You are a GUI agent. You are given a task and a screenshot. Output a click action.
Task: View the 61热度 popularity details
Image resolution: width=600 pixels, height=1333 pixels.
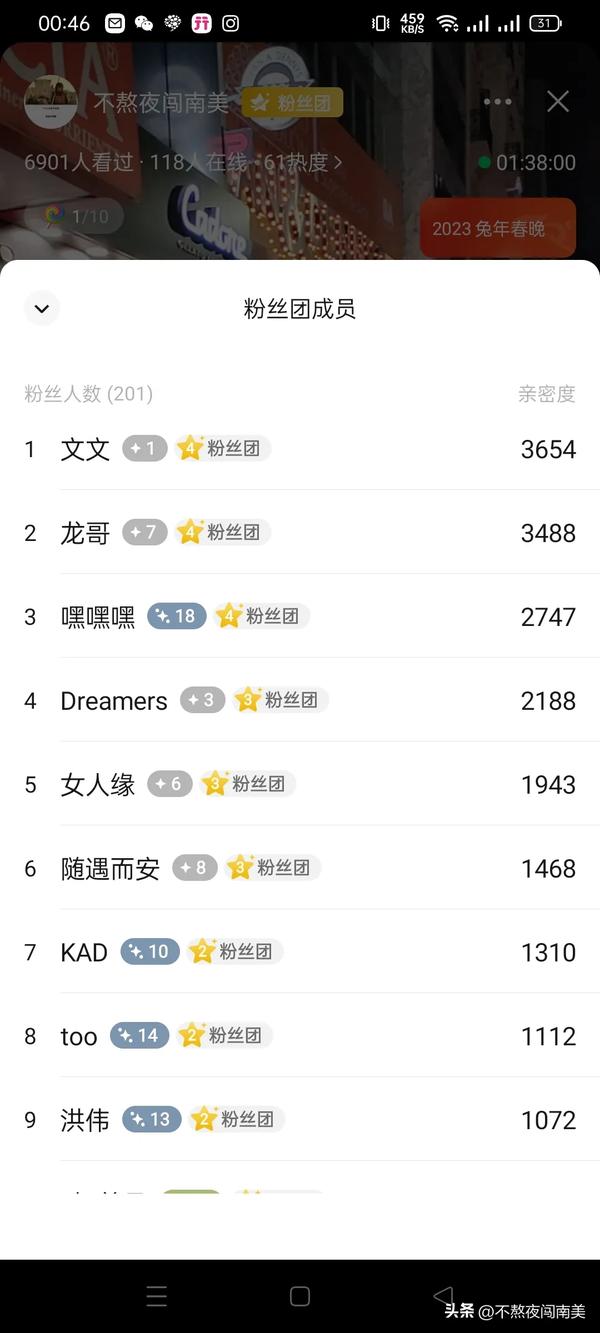point(302,162)
